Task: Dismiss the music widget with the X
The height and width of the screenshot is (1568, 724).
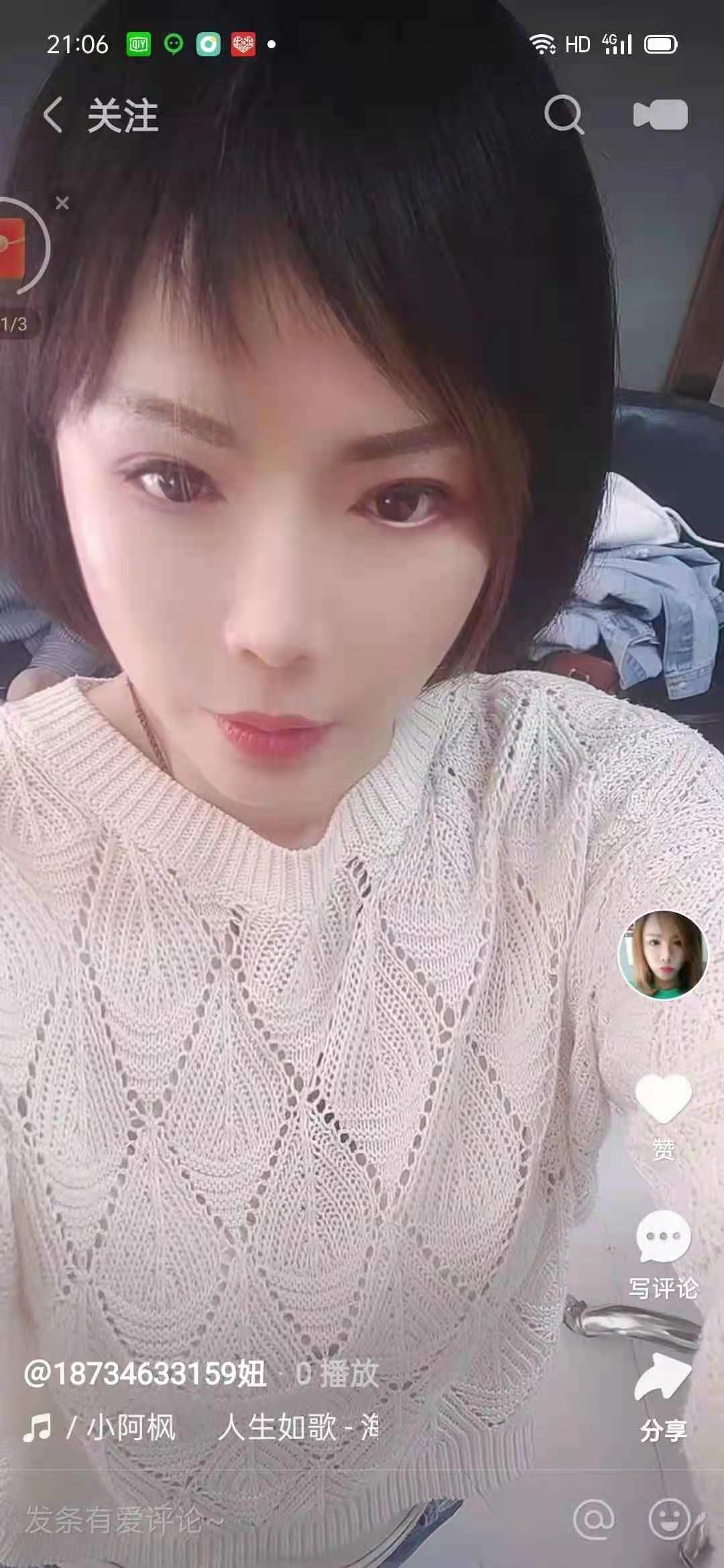Action: pyautogui.click(x=62, y=202)
